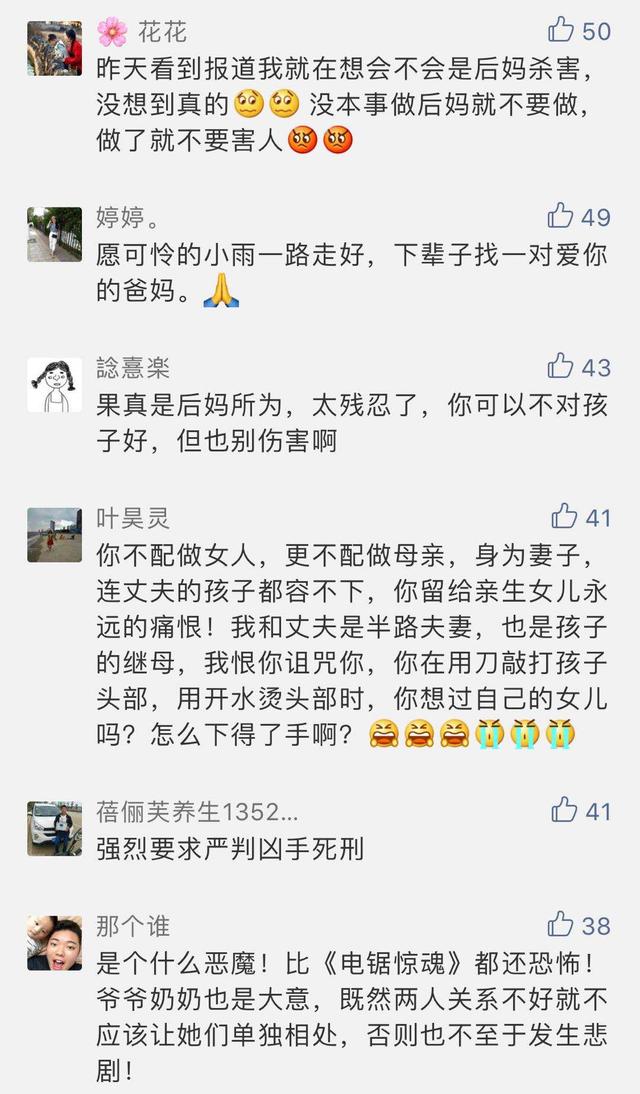Like 那个谁's comment with 38 likes
This screenshot has height=1094, width=640.
tap(562, 924)
